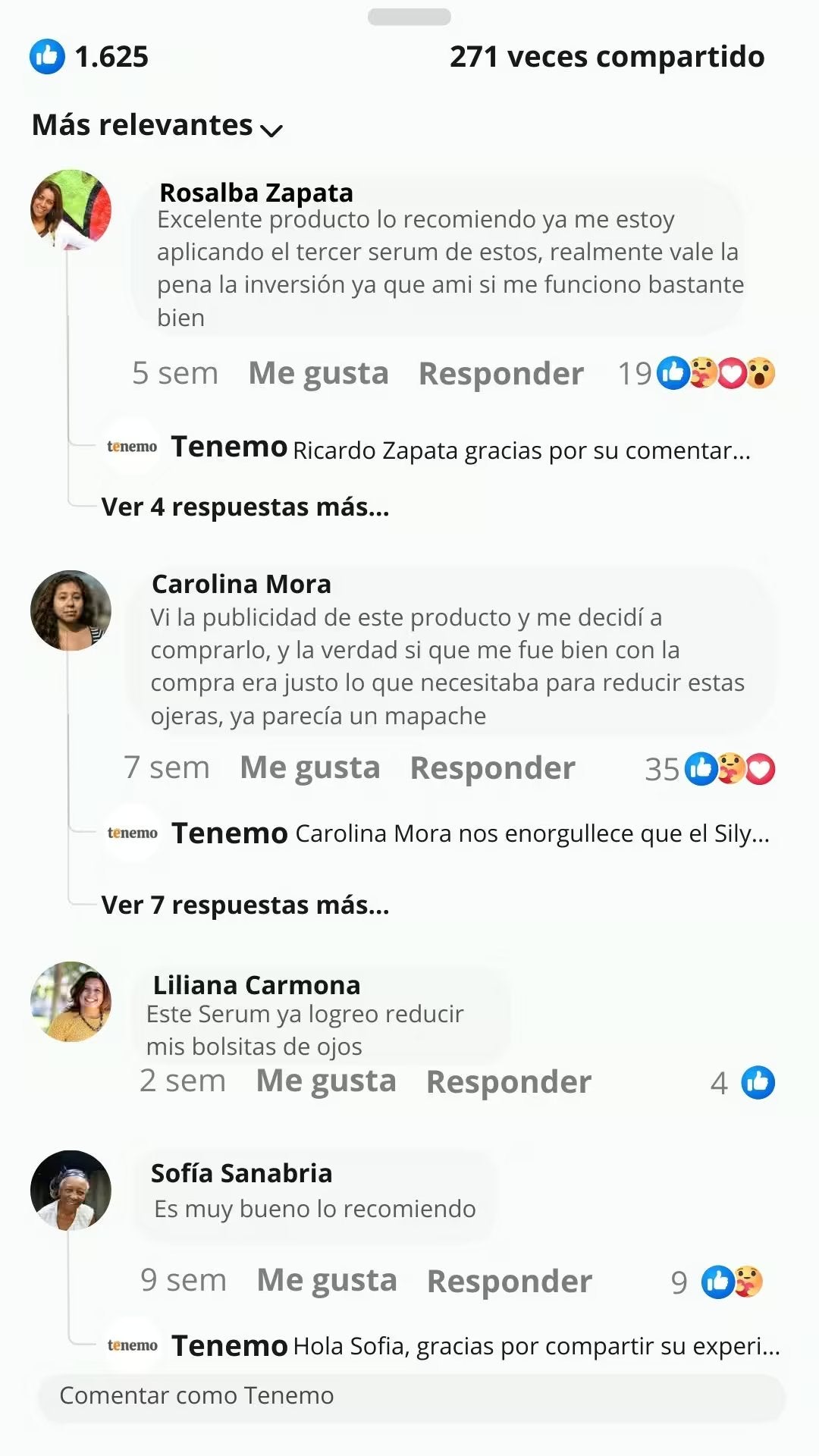The image size is (819, 1456).
Task: Reply to Sofía Sanabria's comment
Action: pos(509,1281)
